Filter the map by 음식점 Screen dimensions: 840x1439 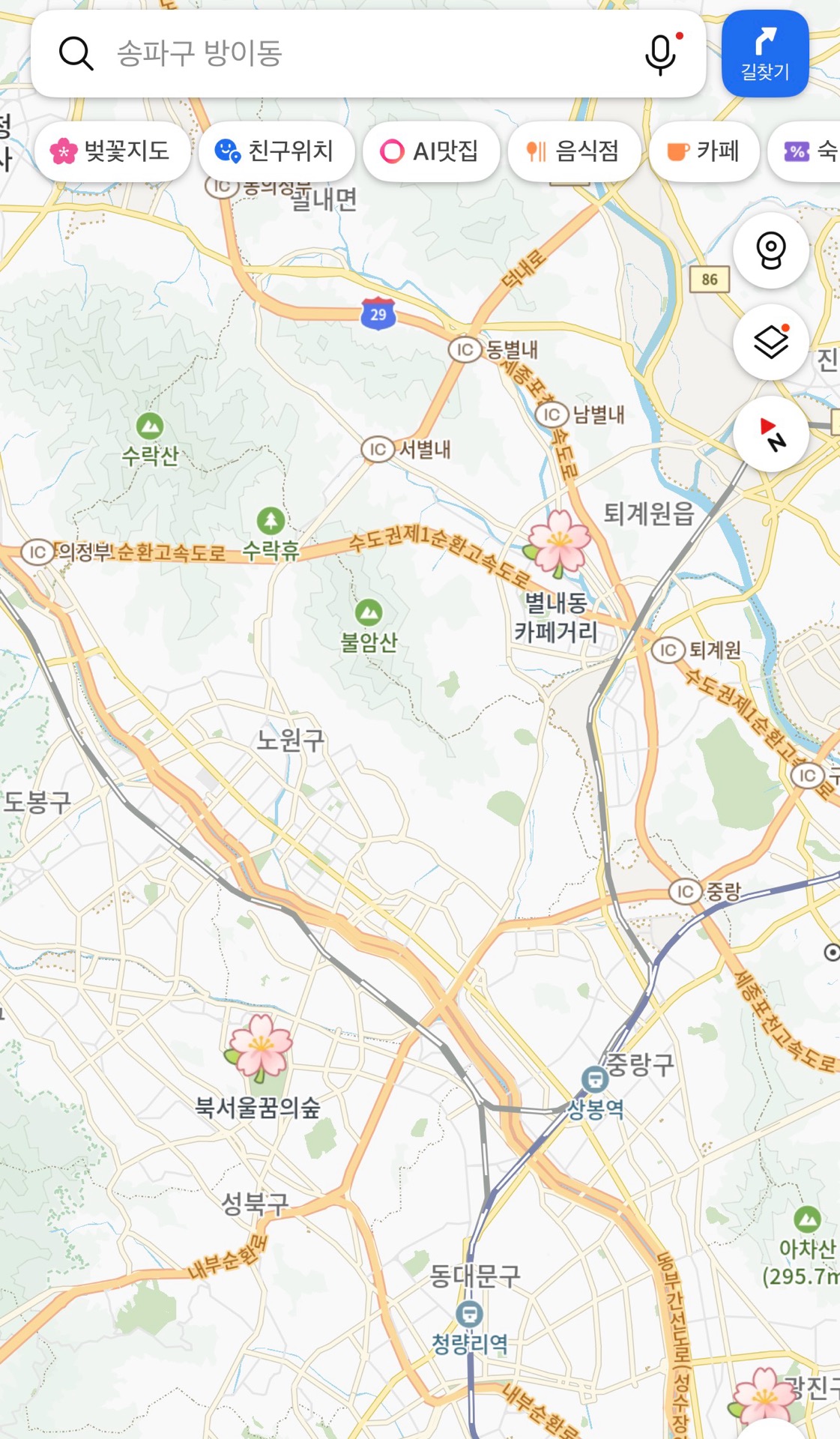573,151
